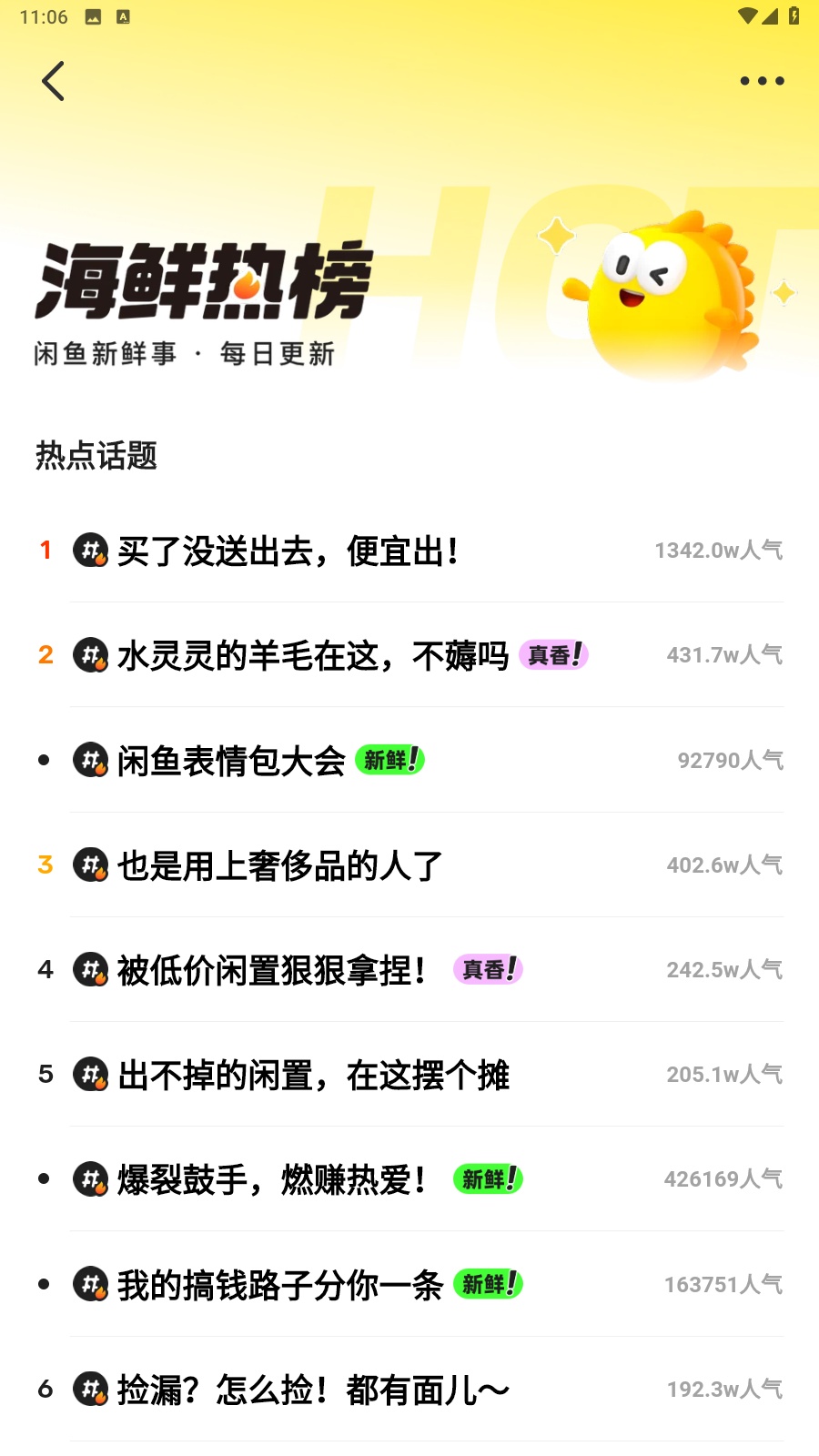View topic 出不掉的闲置，在这摆个摊
Viewport: 819px width, 1456px height.
pos(313,1075)
